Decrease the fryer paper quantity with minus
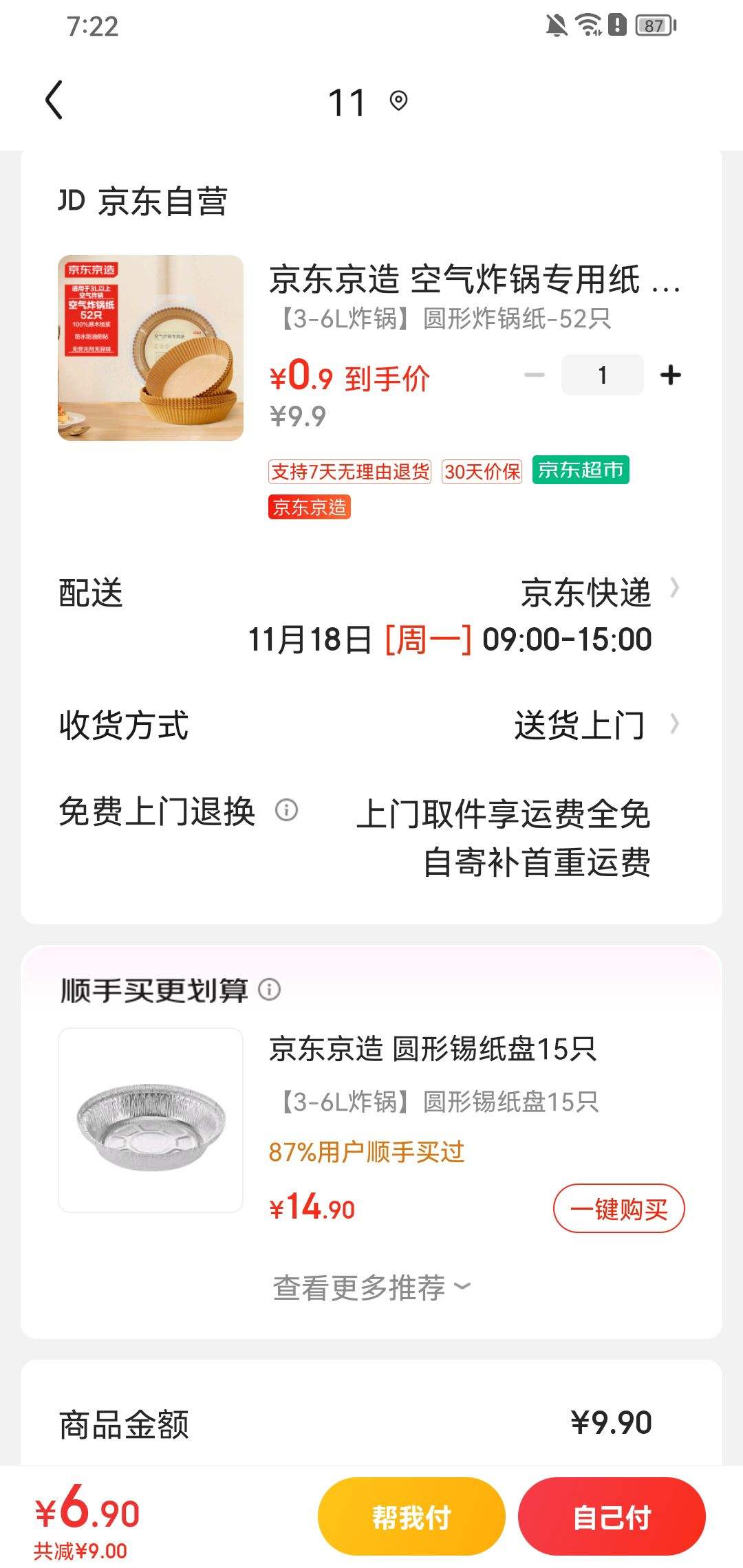 pos(535,375)
